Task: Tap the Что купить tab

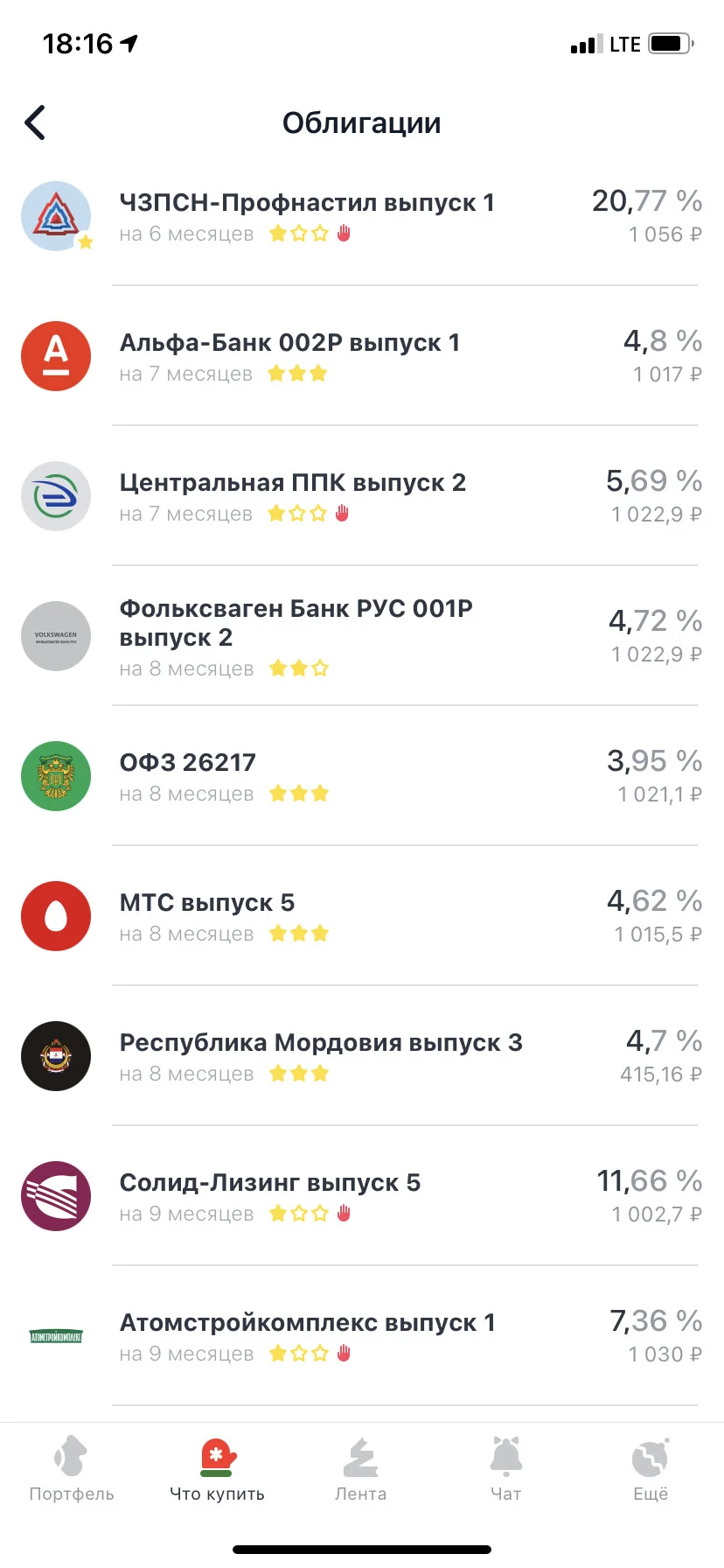Action: tap(217, 1470)
